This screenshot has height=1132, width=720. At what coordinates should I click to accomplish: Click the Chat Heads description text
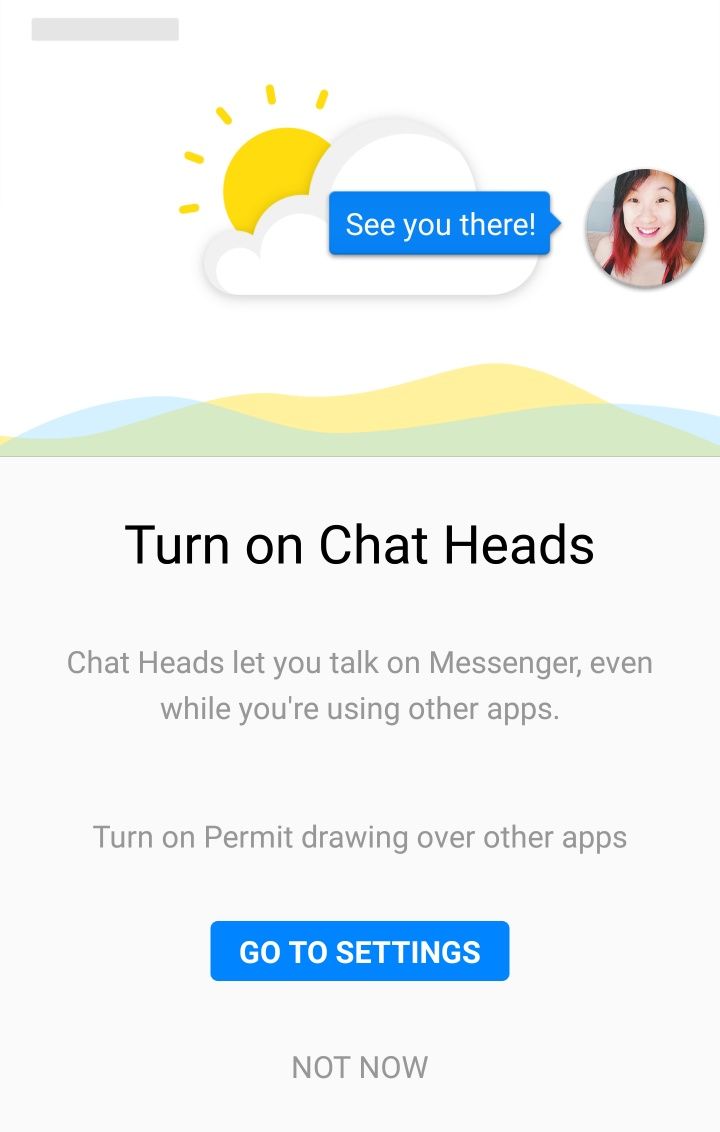(359, 685)
